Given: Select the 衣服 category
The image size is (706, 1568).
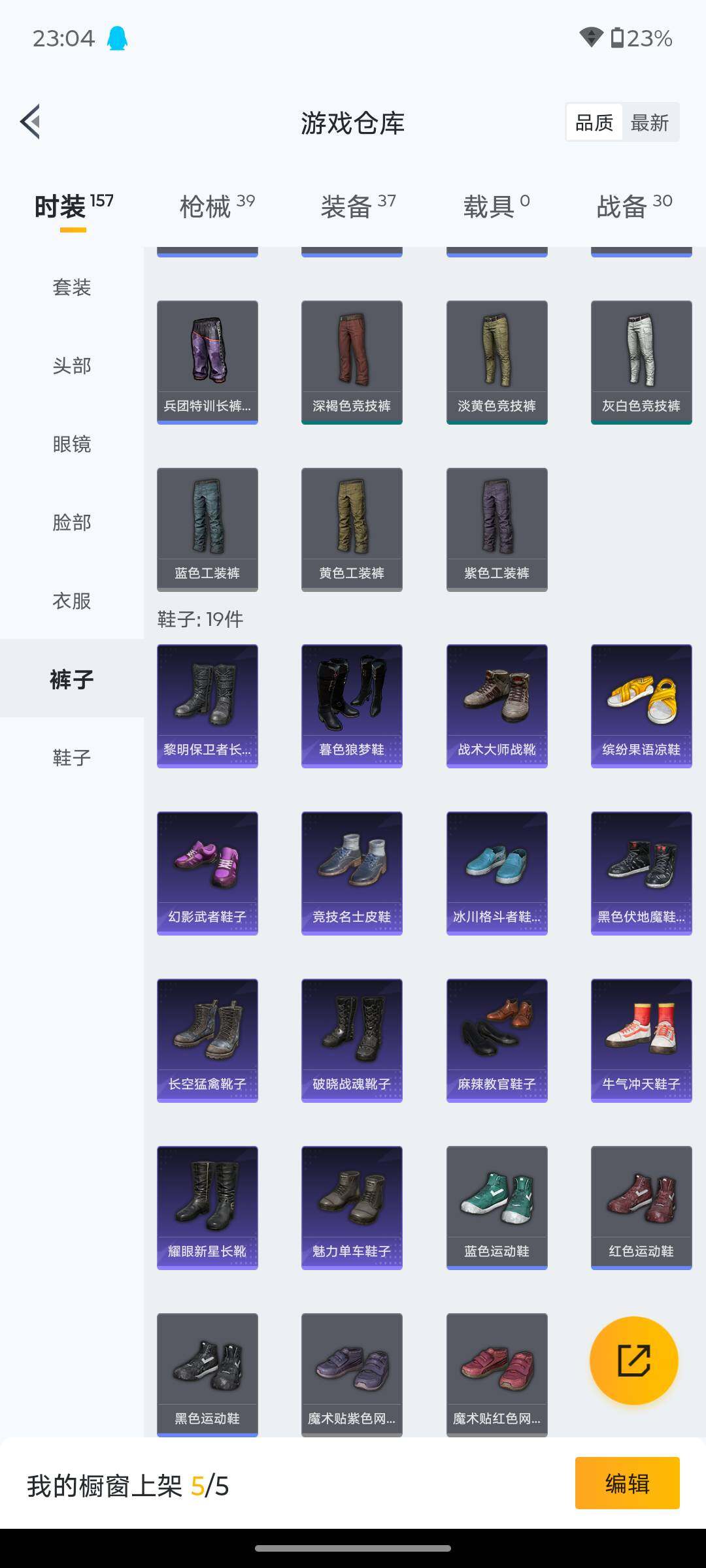Looking at the screenshot, I should point(72,600).
